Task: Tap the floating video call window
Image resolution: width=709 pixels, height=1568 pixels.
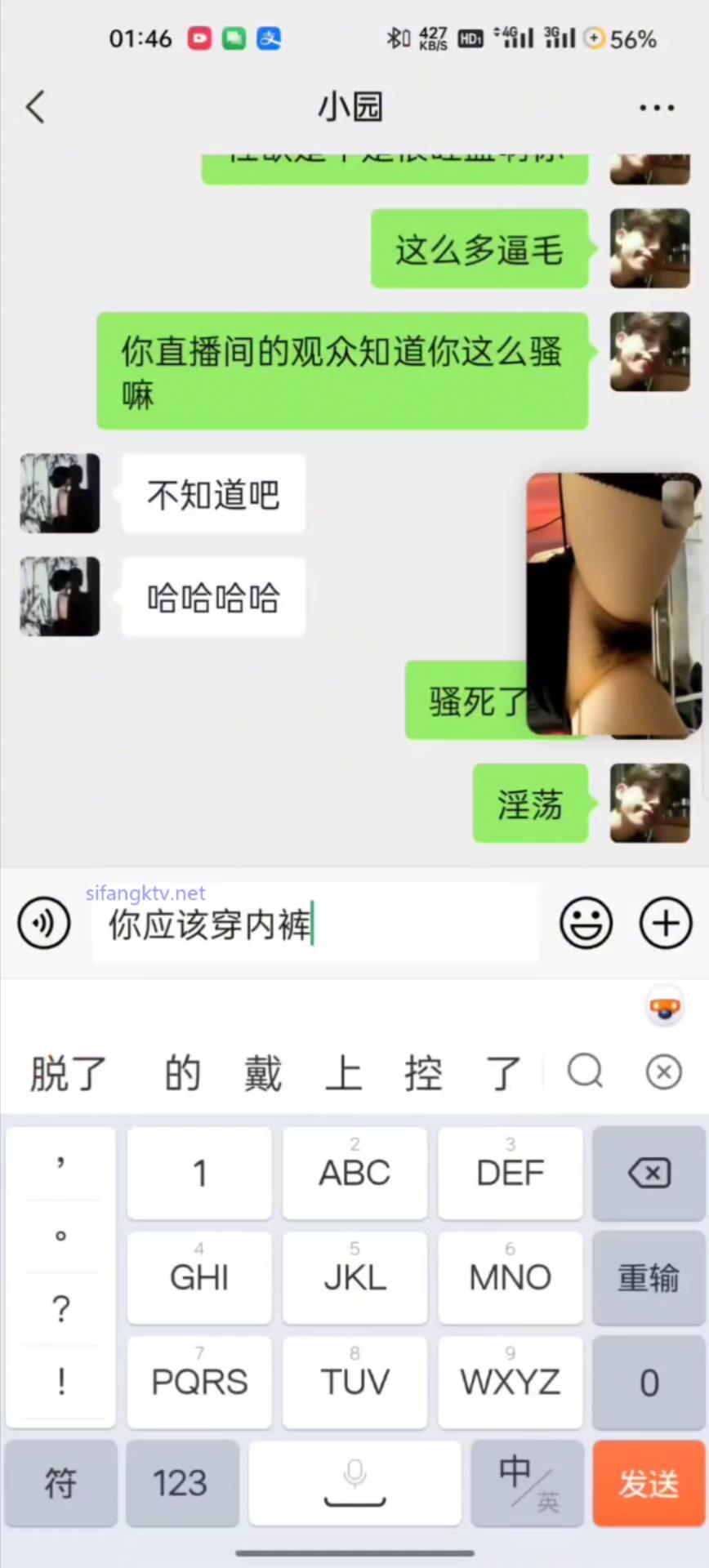Action: pos(613,605)
